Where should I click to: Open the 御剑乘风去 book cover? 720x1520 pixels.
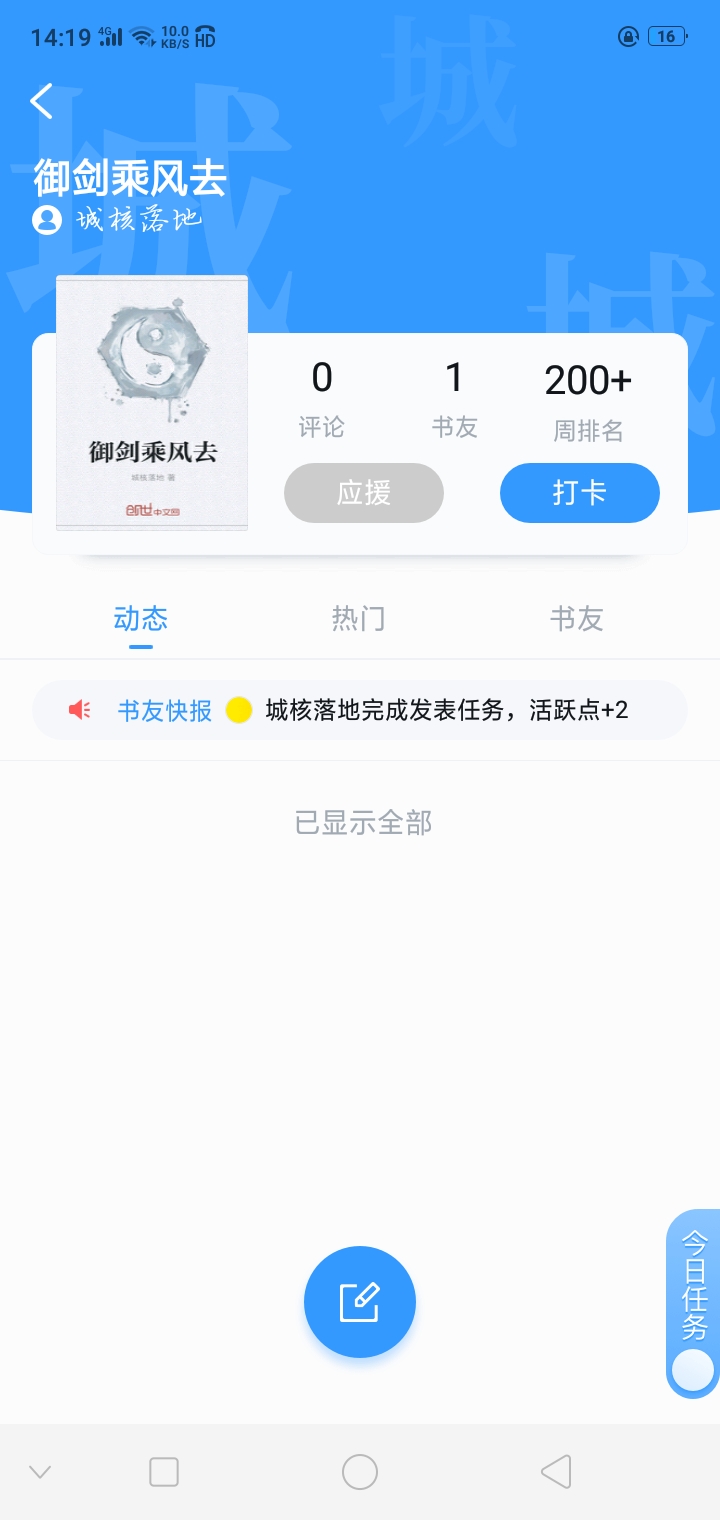coord(152,402)
